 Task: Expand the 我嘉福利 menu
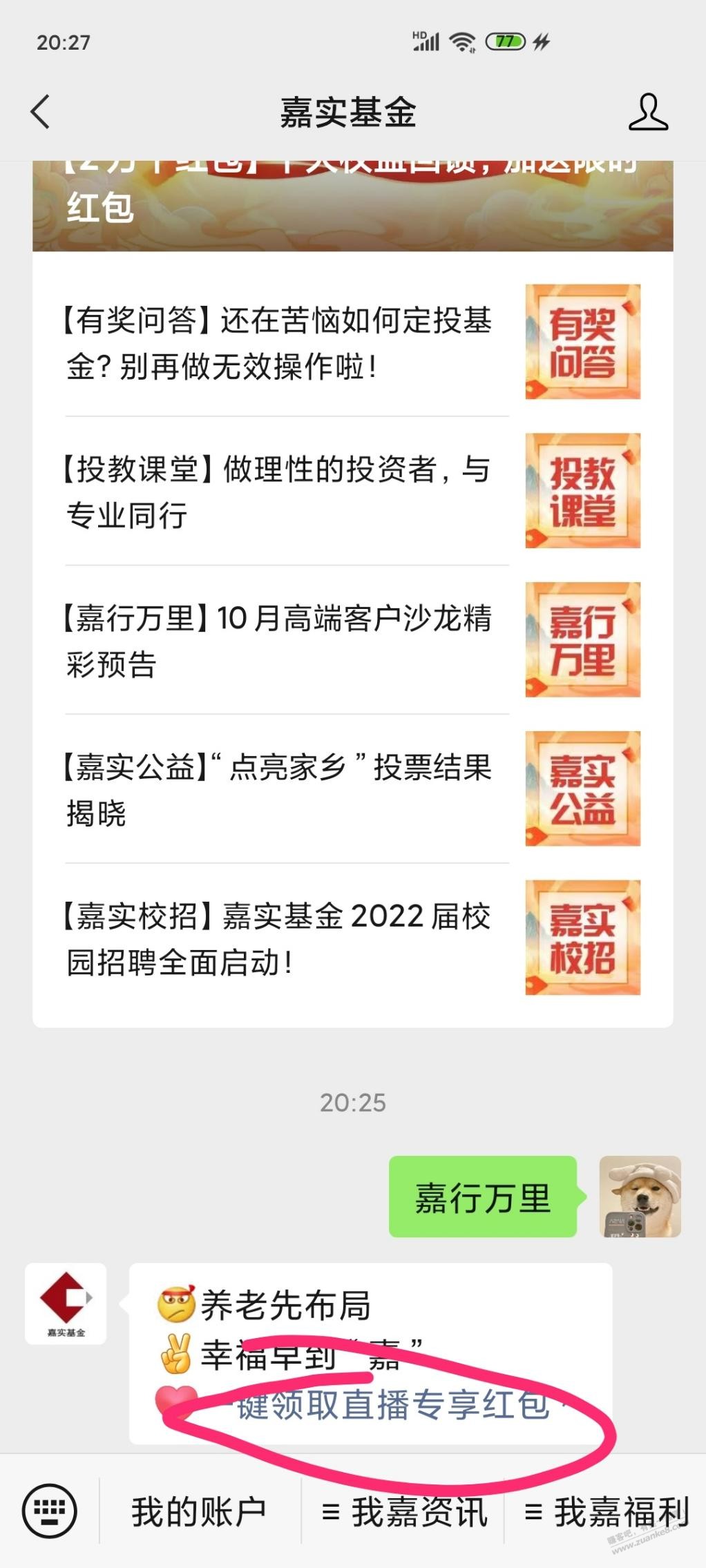click(607, 1512)
